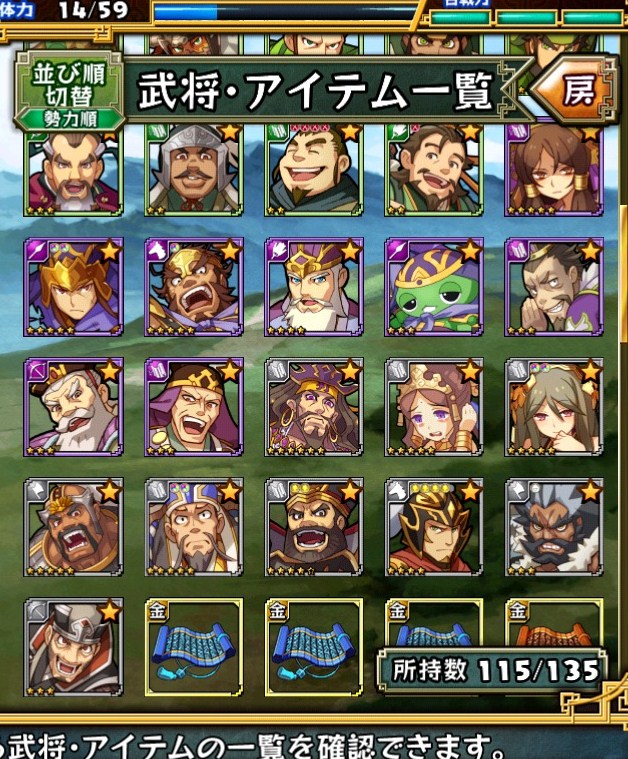Select the shouting general with grey headband
The height and width of the screenshot is (759, 628).
tap(72, 647)
